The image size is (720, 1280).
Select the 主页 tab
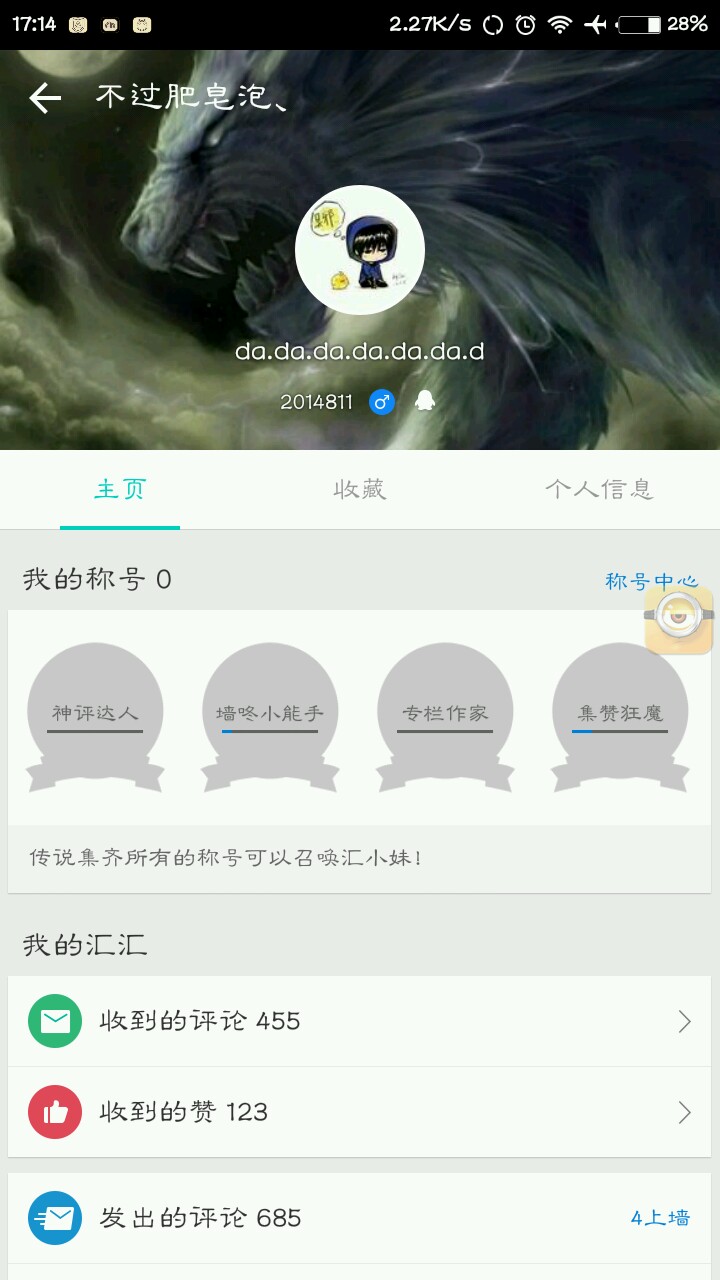(120, 489)
